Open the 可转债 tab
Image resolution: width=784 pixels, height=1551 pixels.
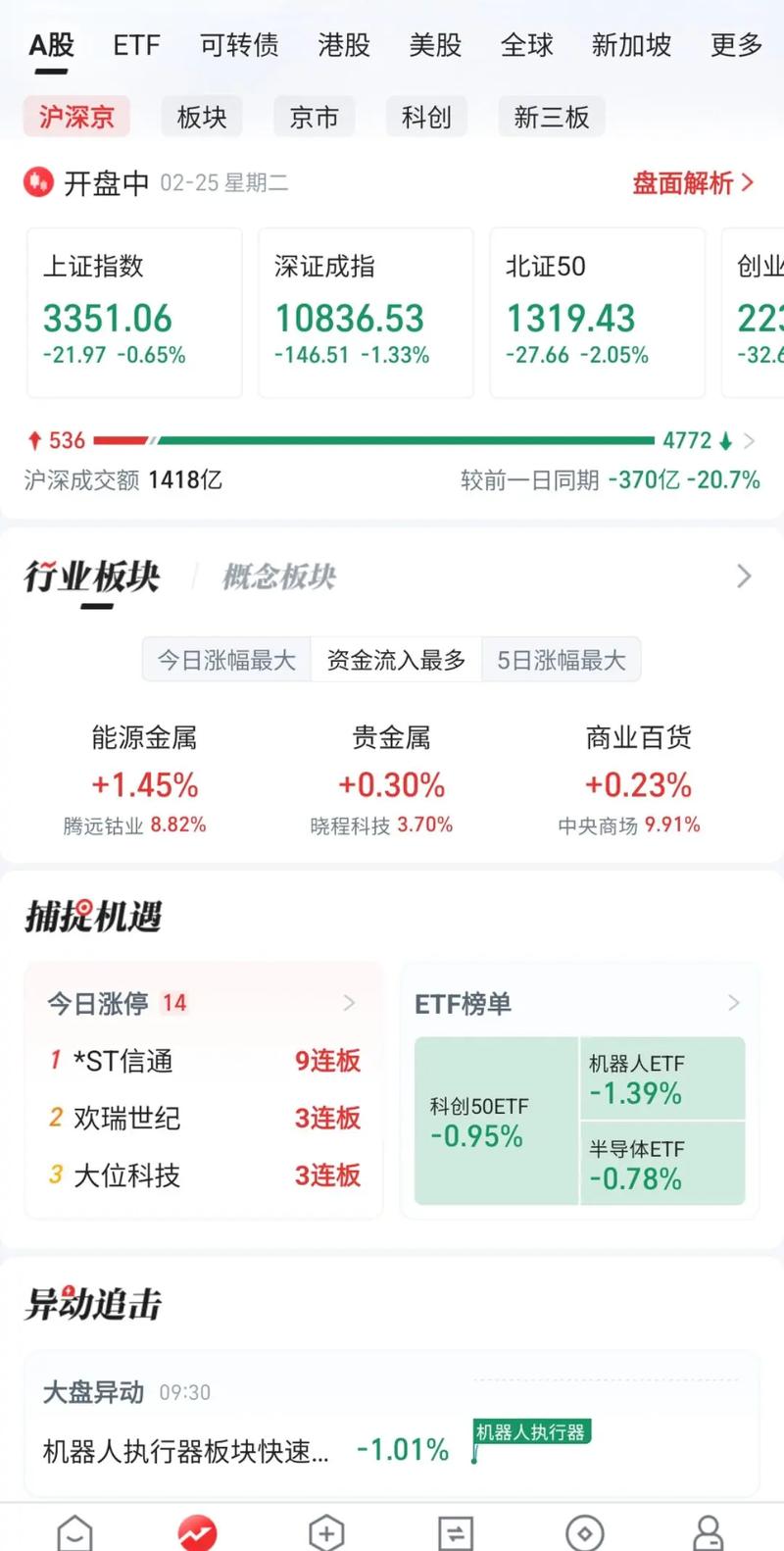click(240, 45)
